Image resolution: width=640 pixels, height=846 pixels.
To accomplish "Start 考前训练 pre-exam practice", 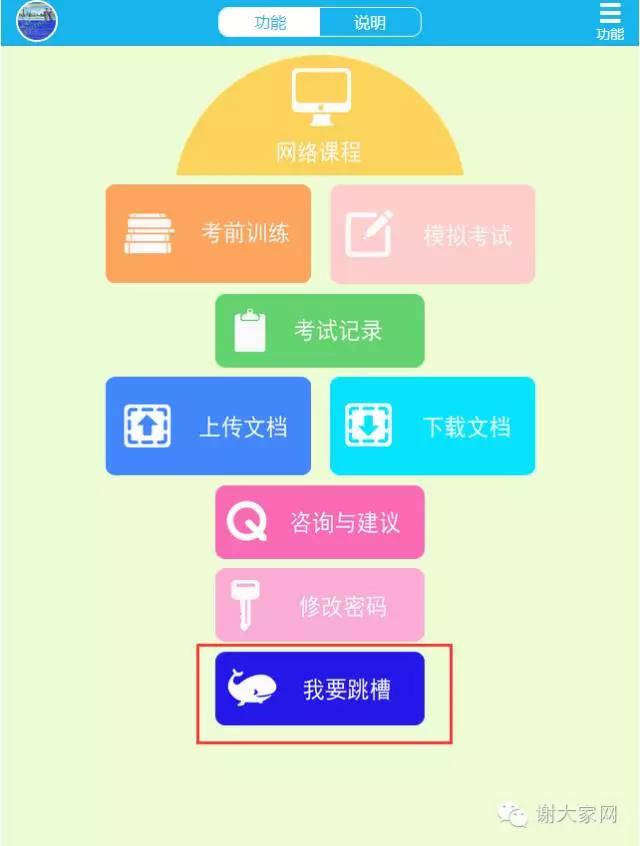I will [x=208, y=233].
